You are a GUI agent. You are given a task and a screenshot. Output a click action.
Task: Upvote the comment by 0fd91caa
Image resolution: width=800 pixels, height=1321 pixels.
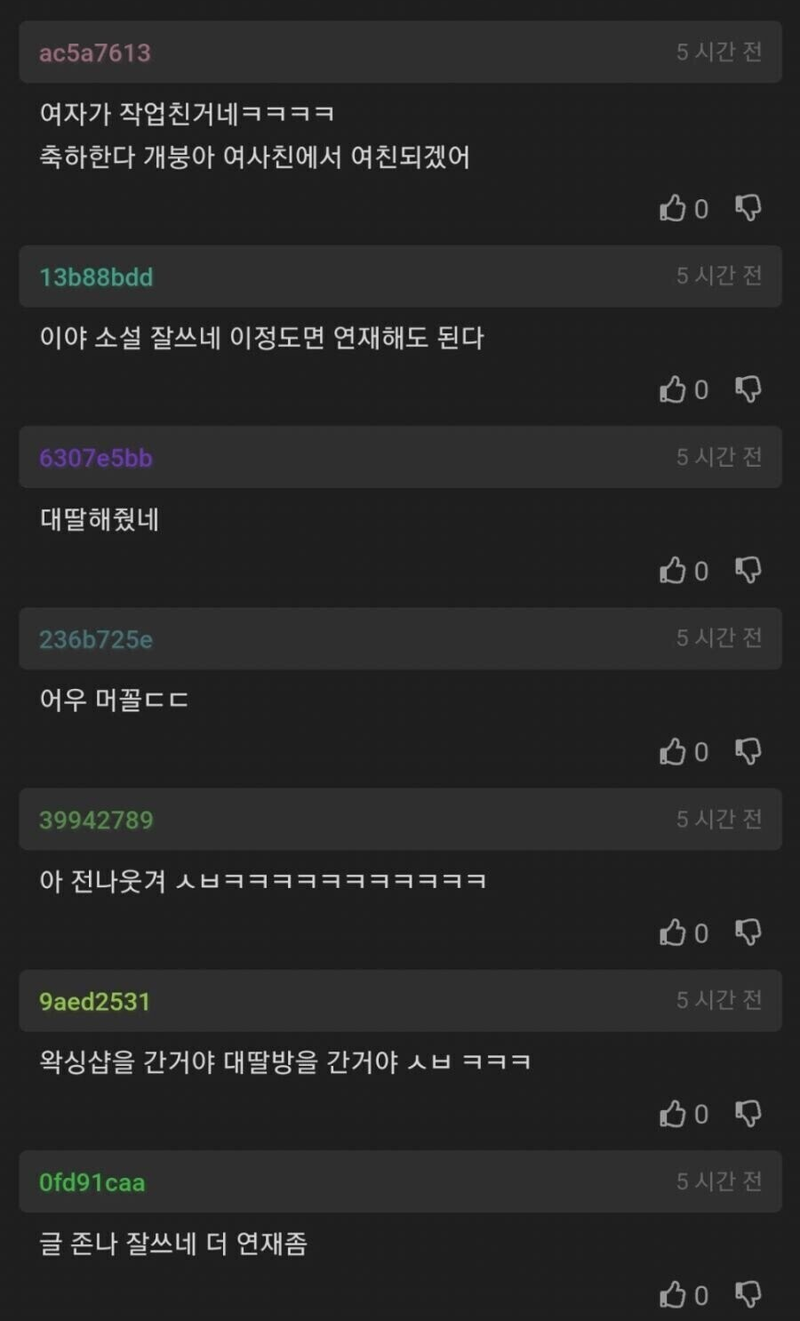[x=672, y=1295]
